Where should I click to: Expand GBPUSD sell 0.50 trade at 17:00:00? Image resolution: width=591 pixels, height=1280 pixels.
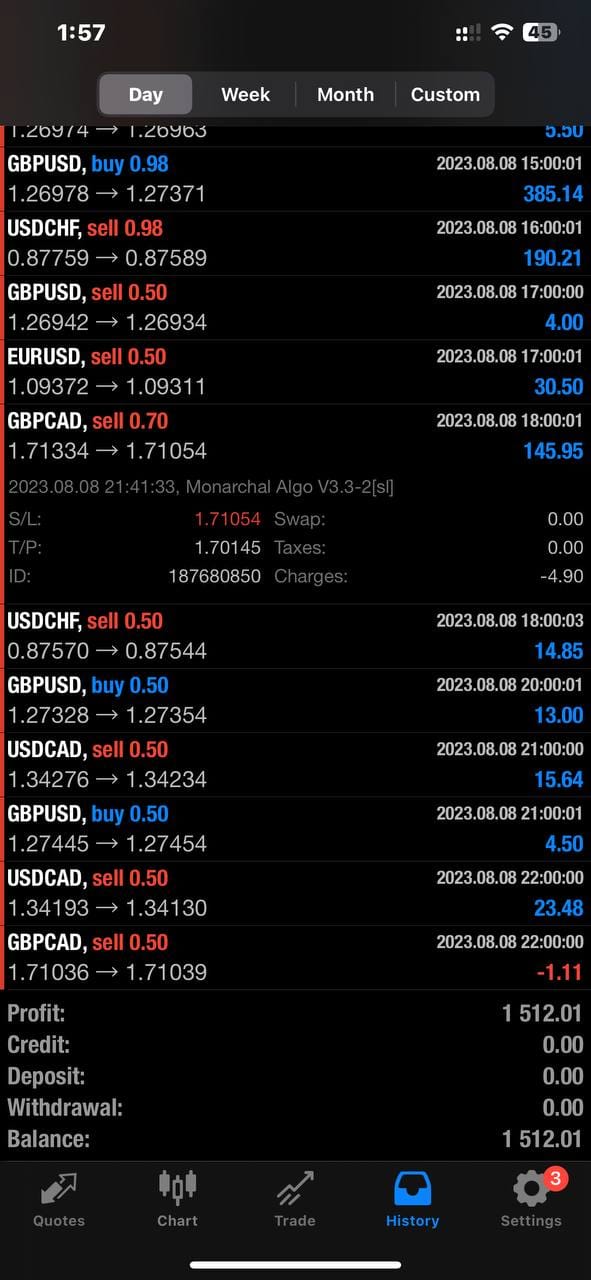click(295, 307)
